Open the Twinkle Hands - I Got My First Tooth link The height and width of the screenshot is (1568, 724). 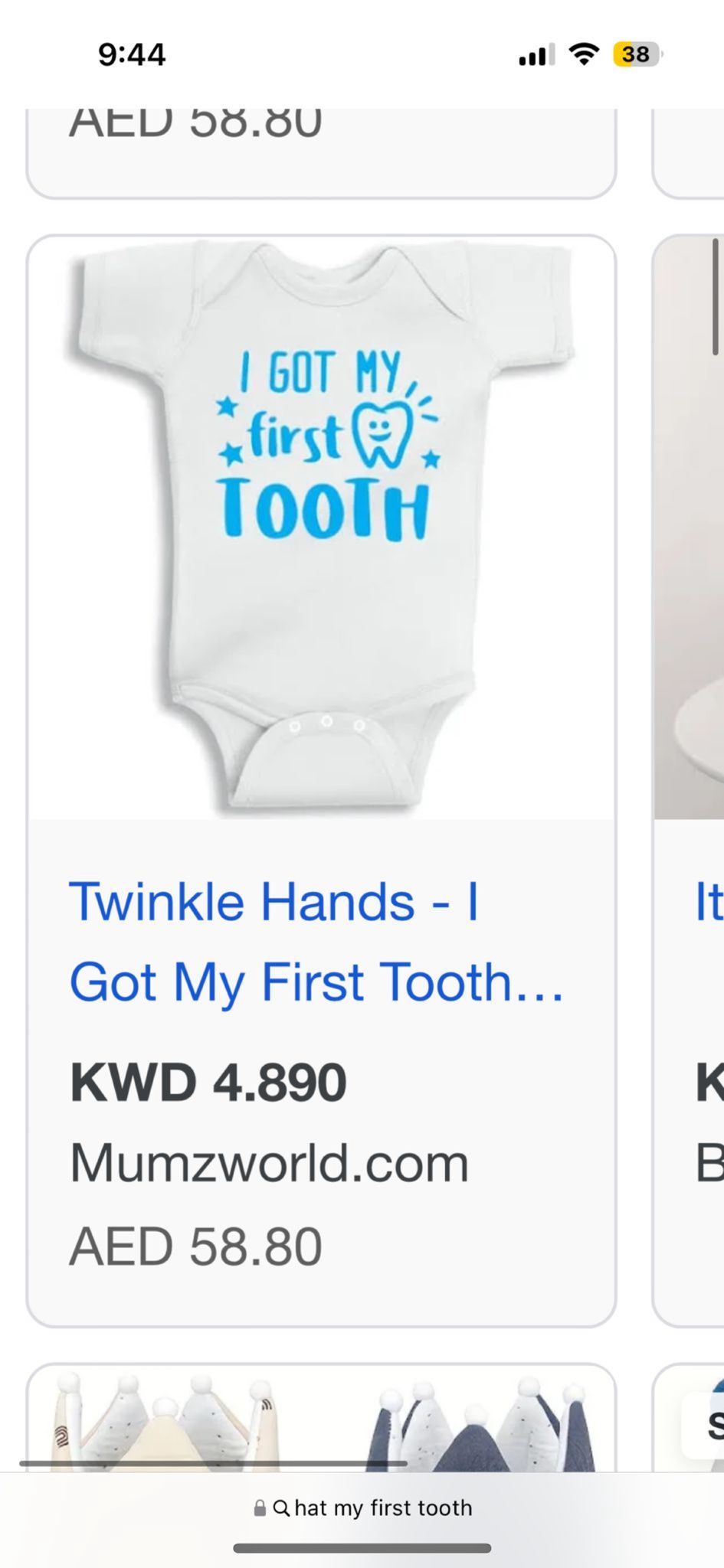click(x=316, y=942)
